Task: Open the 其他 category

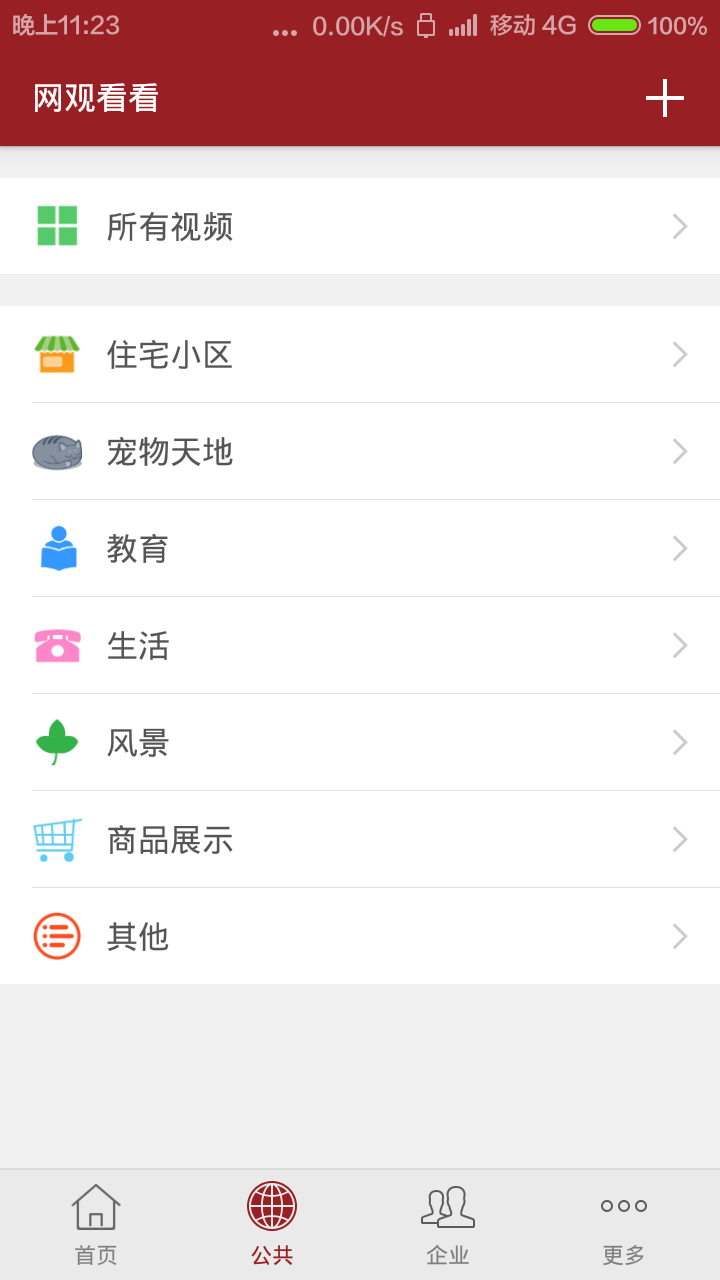Action: pyautogui.click(x=360, y=937)
